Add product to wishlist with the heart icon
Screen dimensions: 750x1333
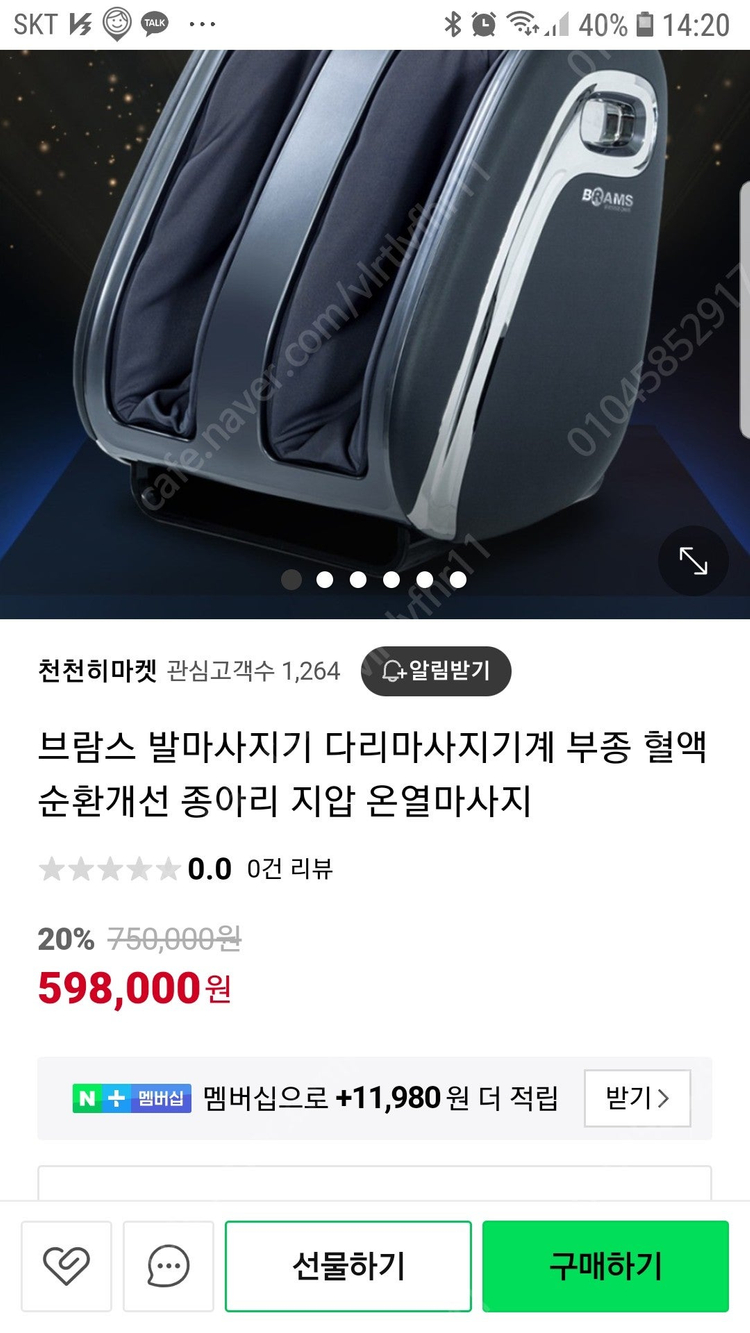[x=67, y=1266]
